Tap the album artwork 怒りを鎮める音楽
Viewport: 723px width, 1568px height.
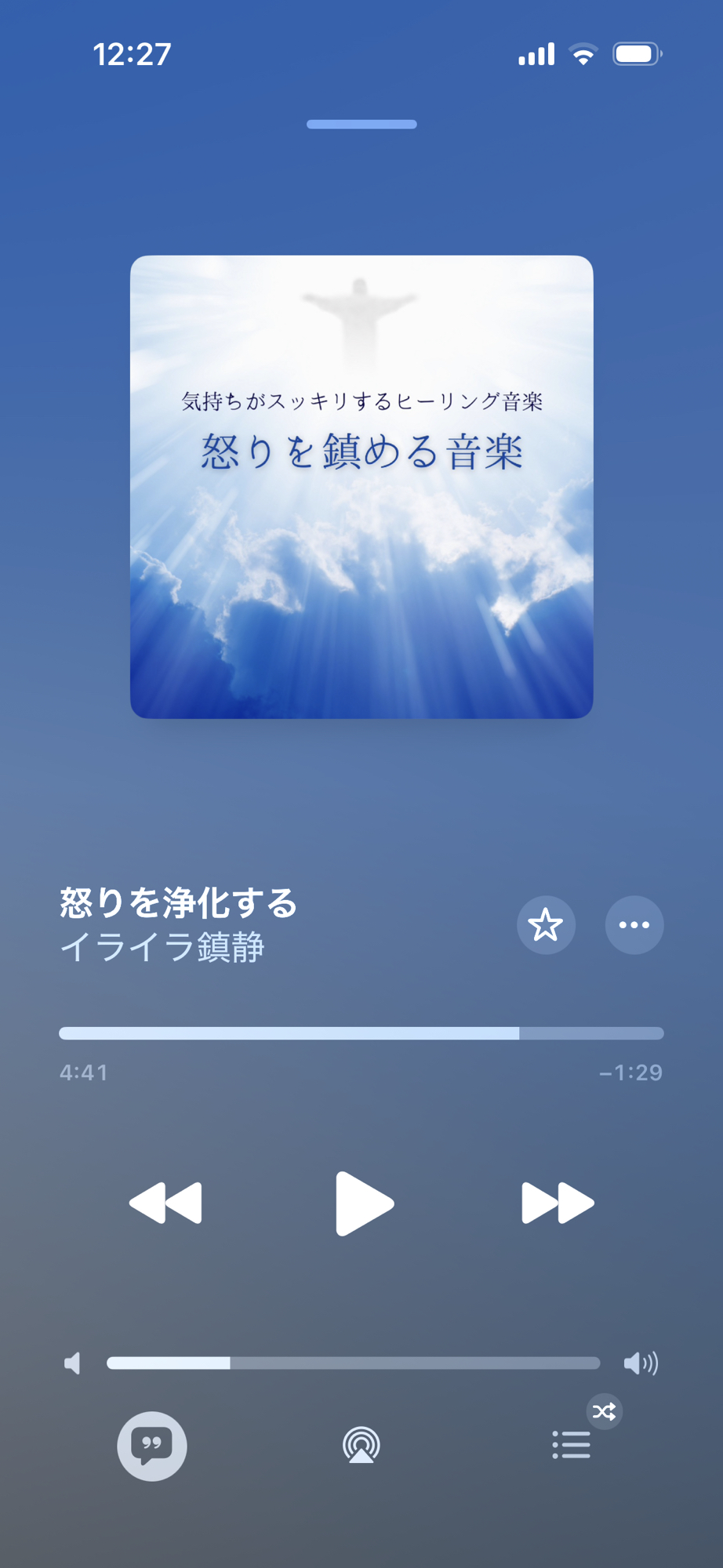tap(361, 487)
